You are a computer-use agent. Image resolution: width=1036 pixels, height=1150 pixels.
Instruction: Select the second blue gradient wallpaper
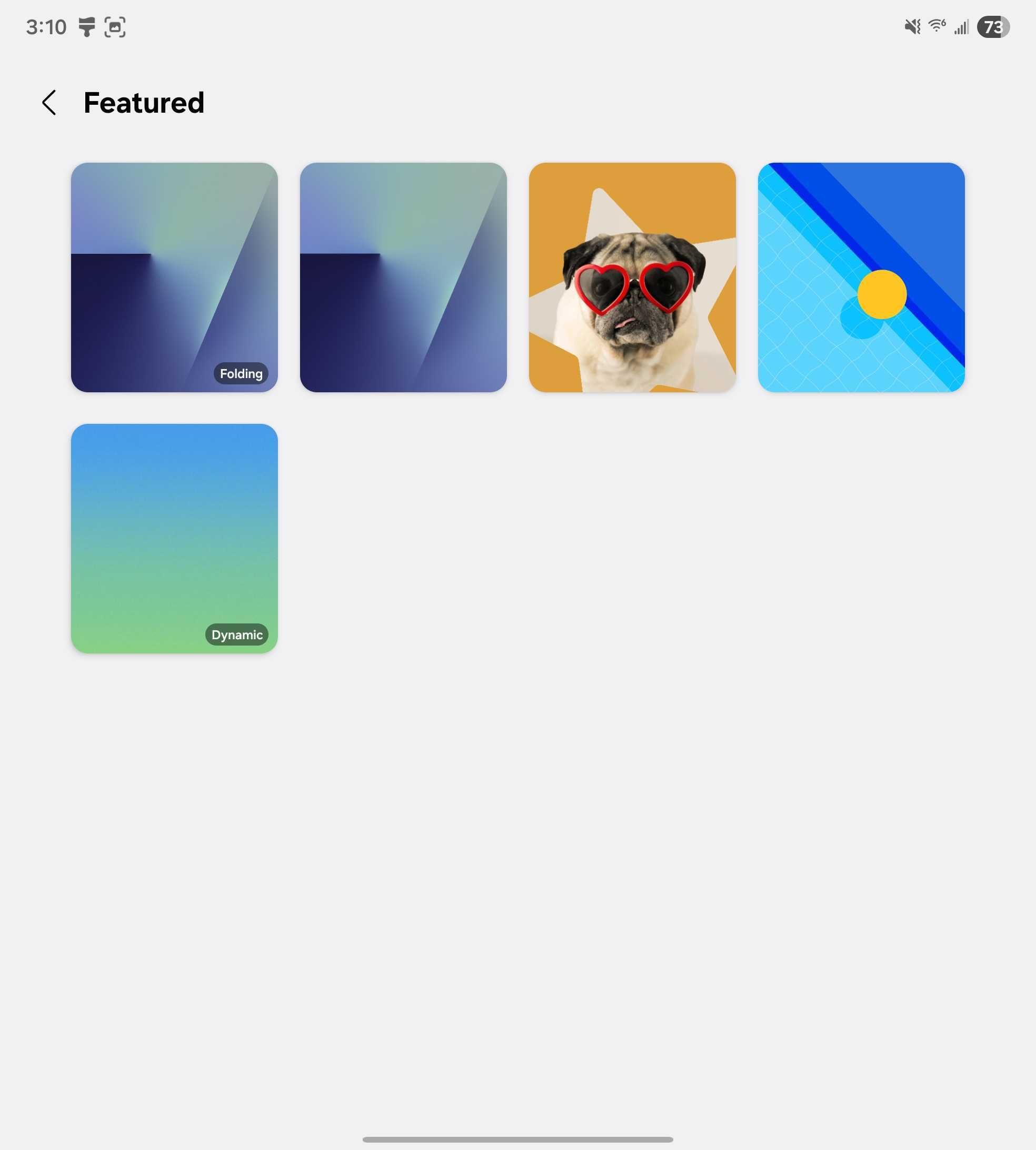click(x=403, y=276)
